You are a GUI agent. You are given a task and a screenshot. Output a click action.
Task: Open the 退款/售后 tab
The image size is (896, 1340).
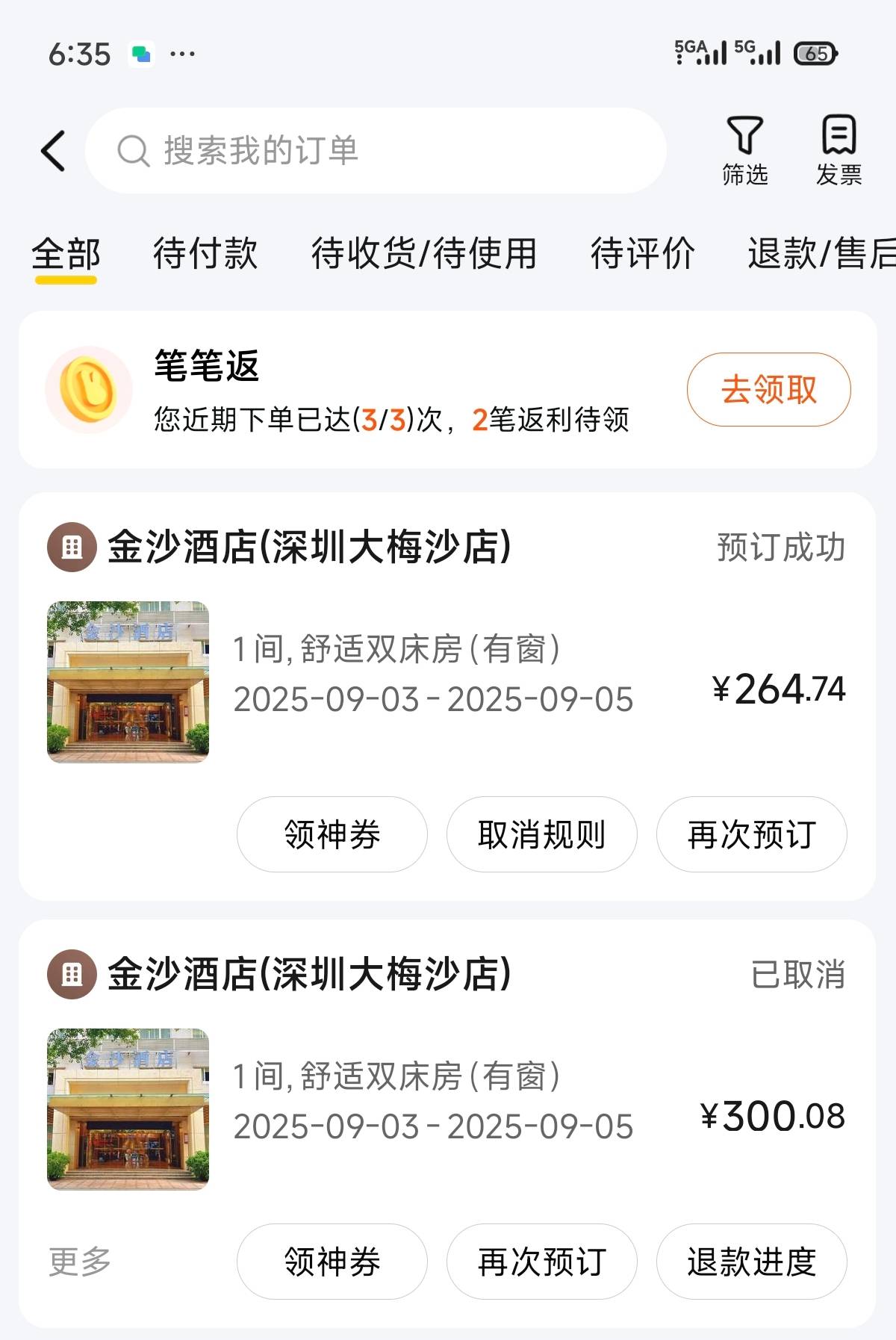click(821, 254)
